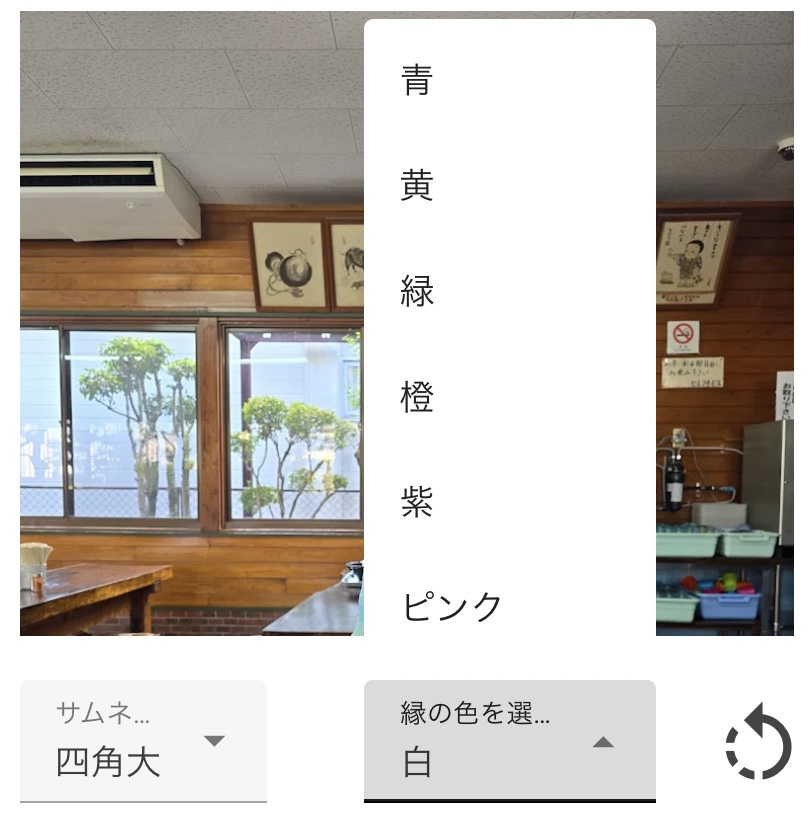Collapse the 縁の色を選 dropdown showing 白
The height and width of the screenshot is (828, 812).
tap(509, 741)
